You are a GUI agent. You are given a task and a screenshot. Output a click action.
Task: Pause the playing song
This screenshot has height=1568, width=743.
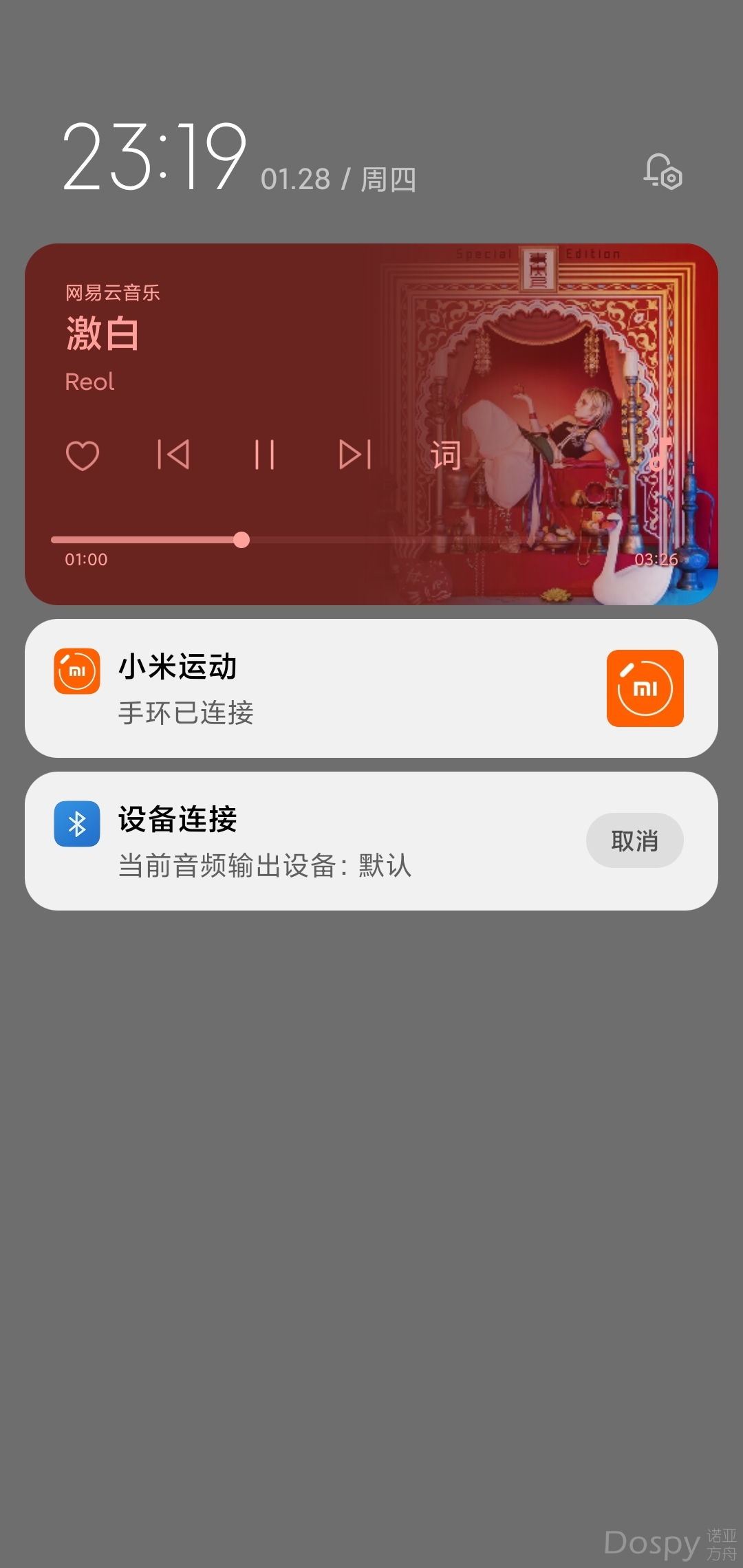point(264,455)
